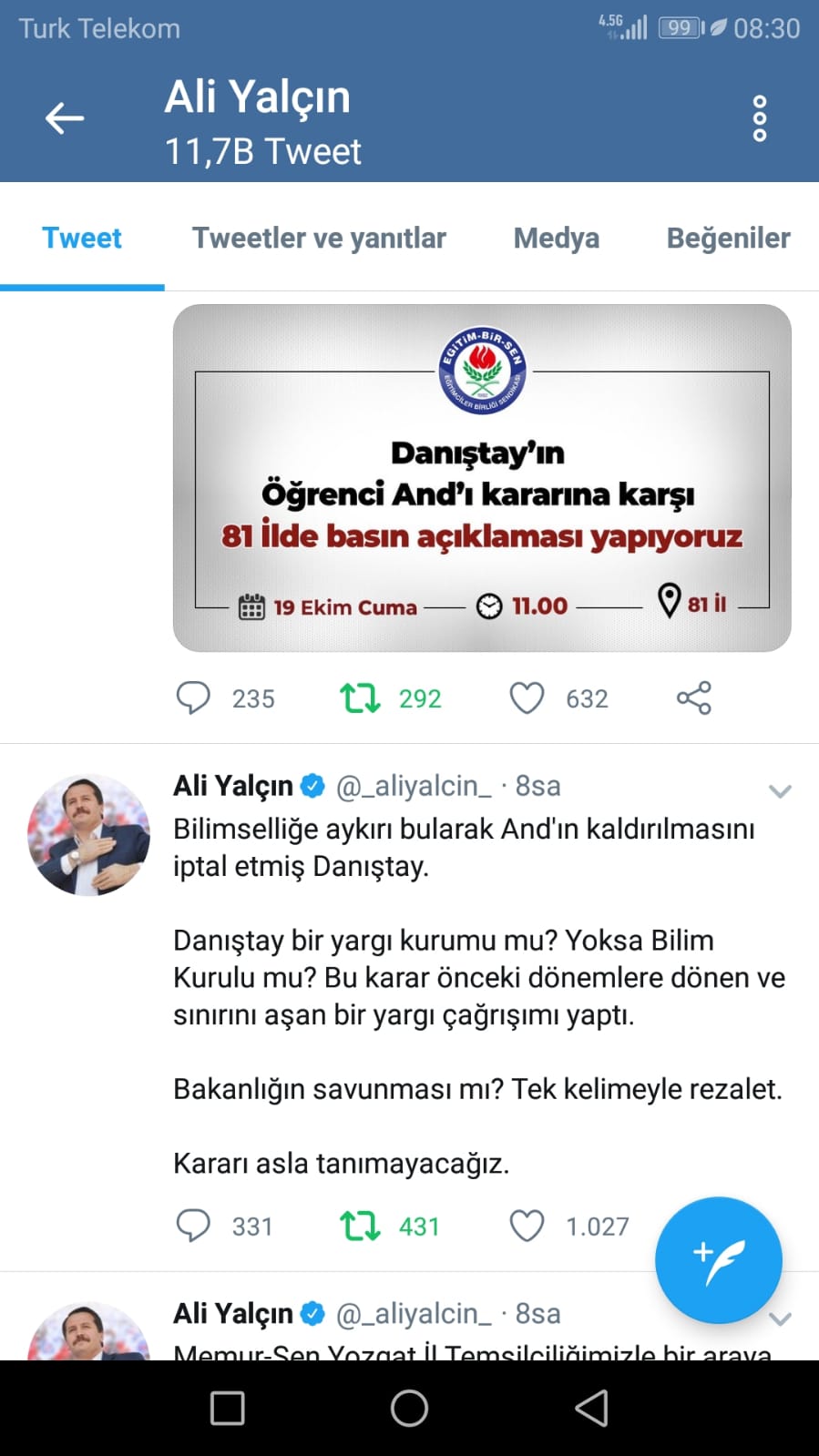Like the tweet with 1.027 likes

(527, 1226)
